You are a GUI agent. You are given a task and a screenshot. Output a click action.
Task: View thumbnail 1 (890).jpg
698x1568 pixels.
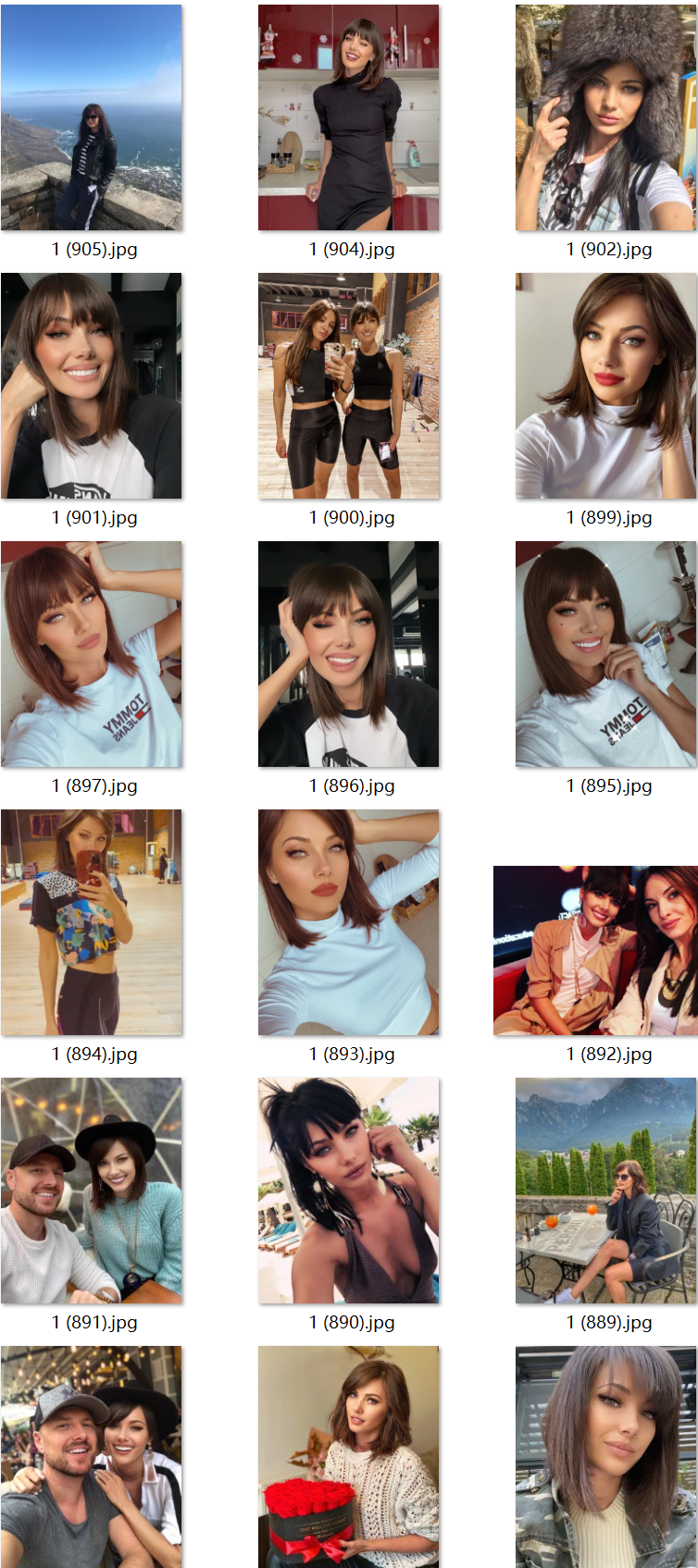pos(349,1191)
